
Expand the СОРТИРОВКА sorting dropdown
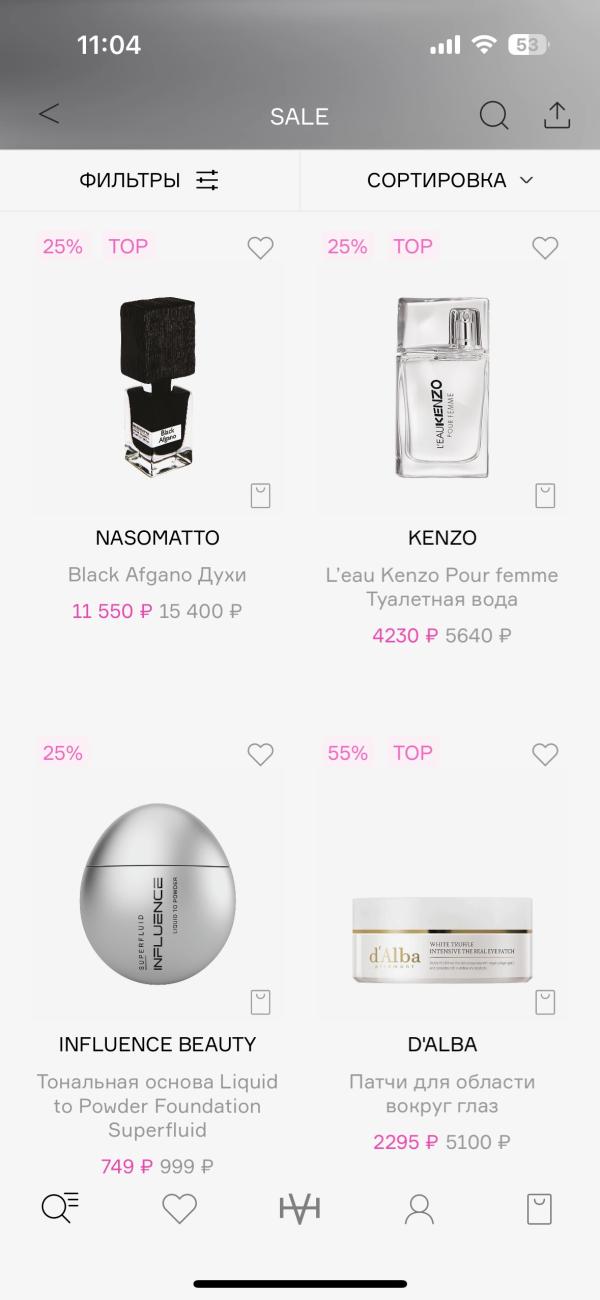pyautogui.click(x=450, y=180)
